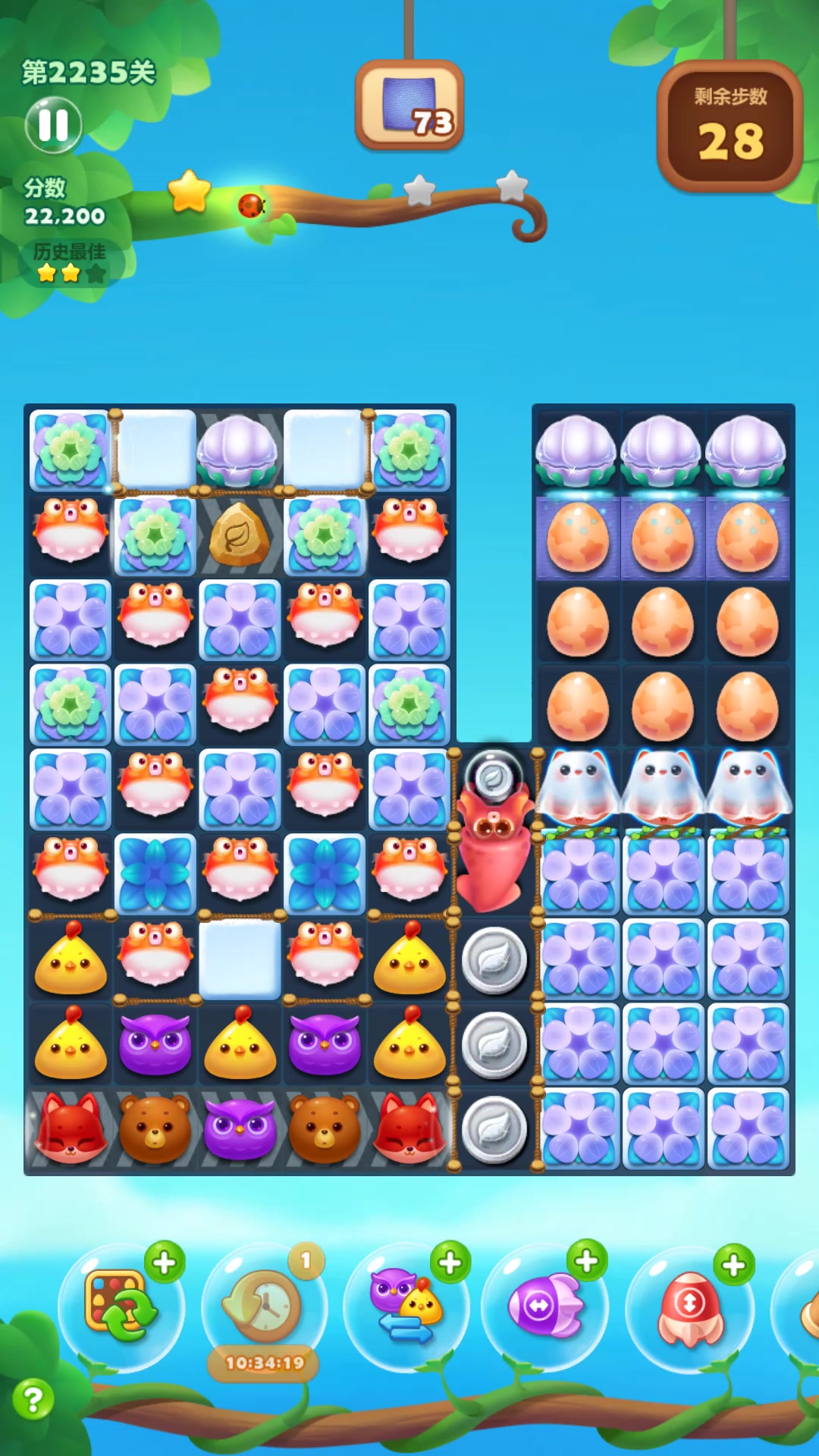This screenshot has height=1456, width=819.
Task: Open the help question mark
Action: pos(33,1399)
